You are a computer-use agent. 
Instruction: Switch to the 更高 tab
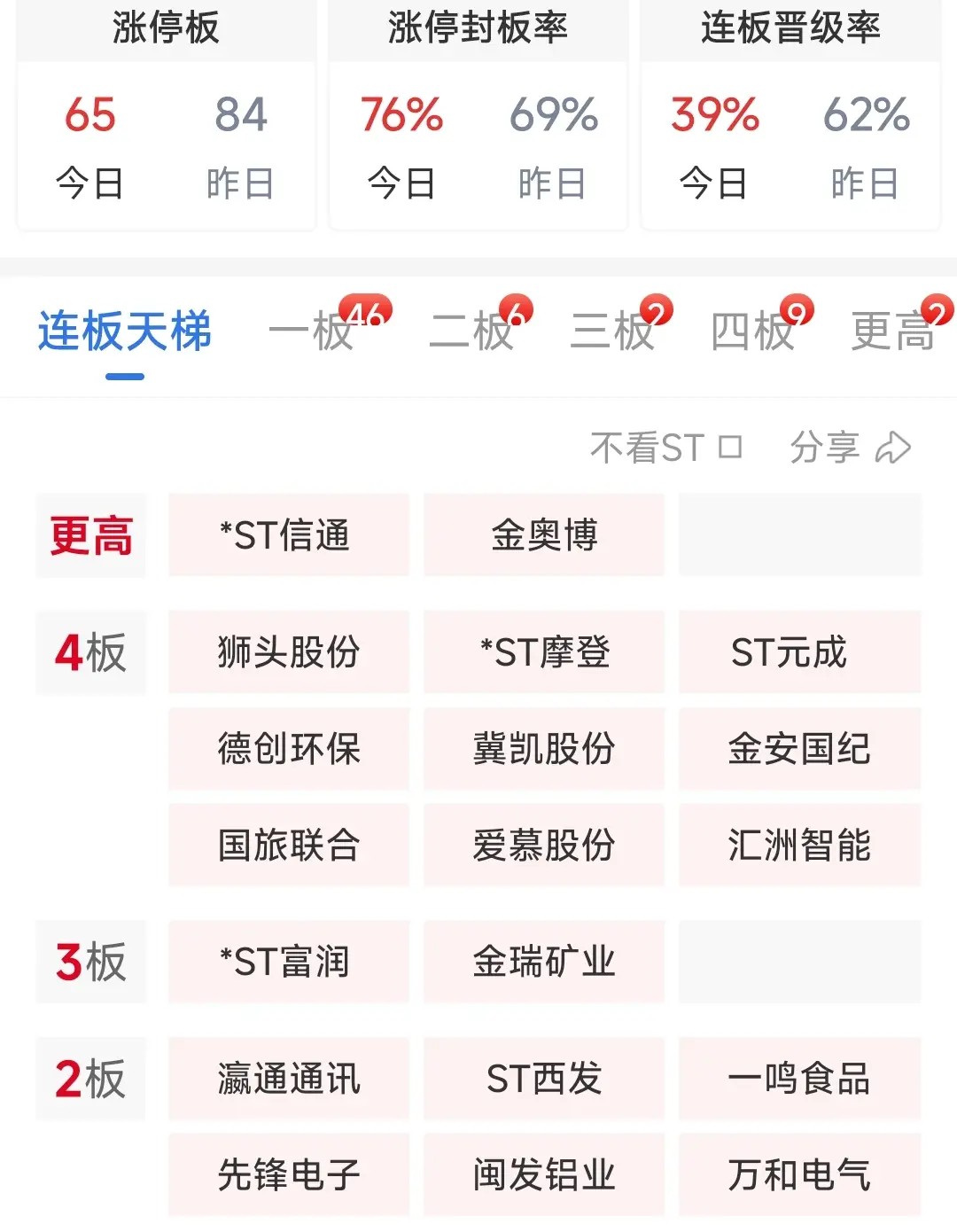(x=893, y=332)
